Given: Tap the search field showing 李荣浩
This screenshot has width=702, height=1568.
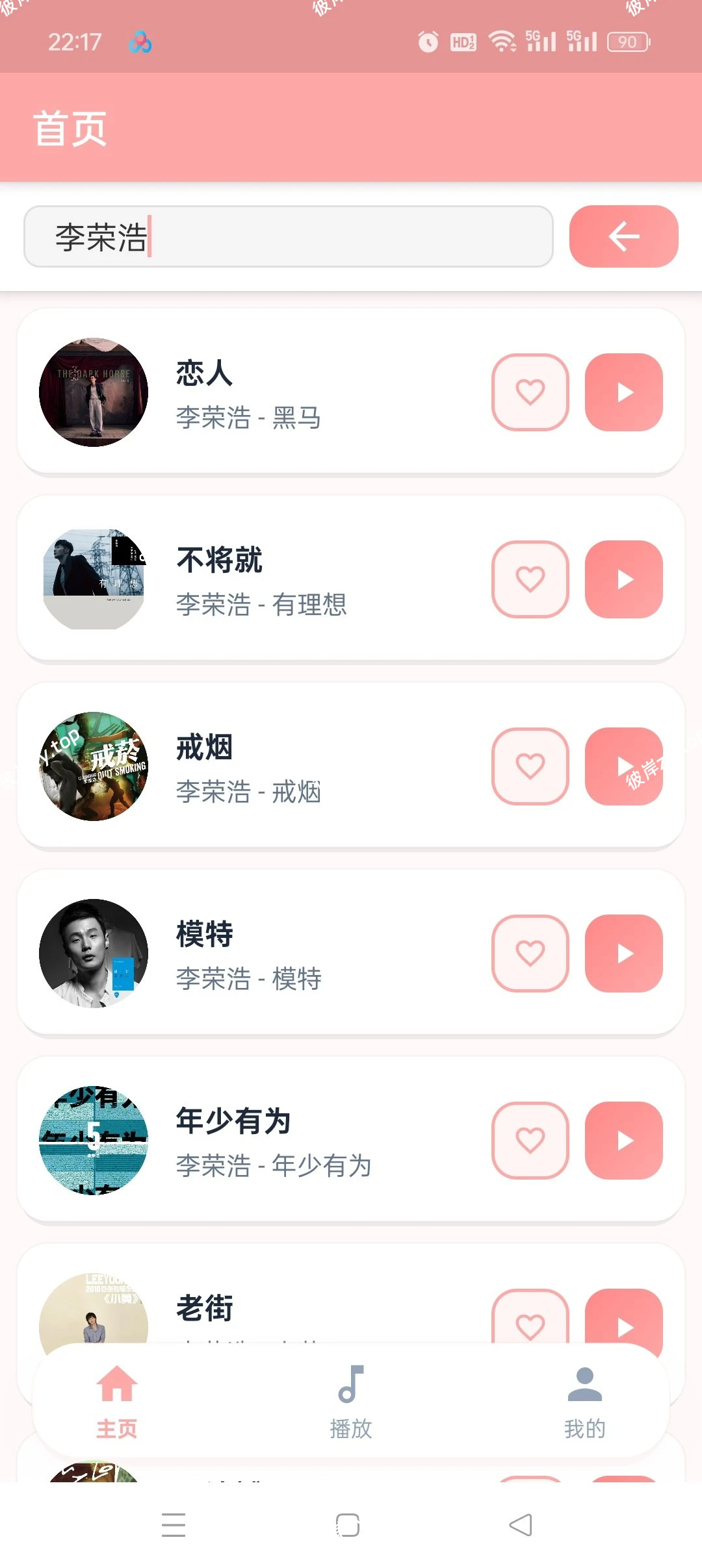Looking at the screenshot, I should (x=288, y=236).
